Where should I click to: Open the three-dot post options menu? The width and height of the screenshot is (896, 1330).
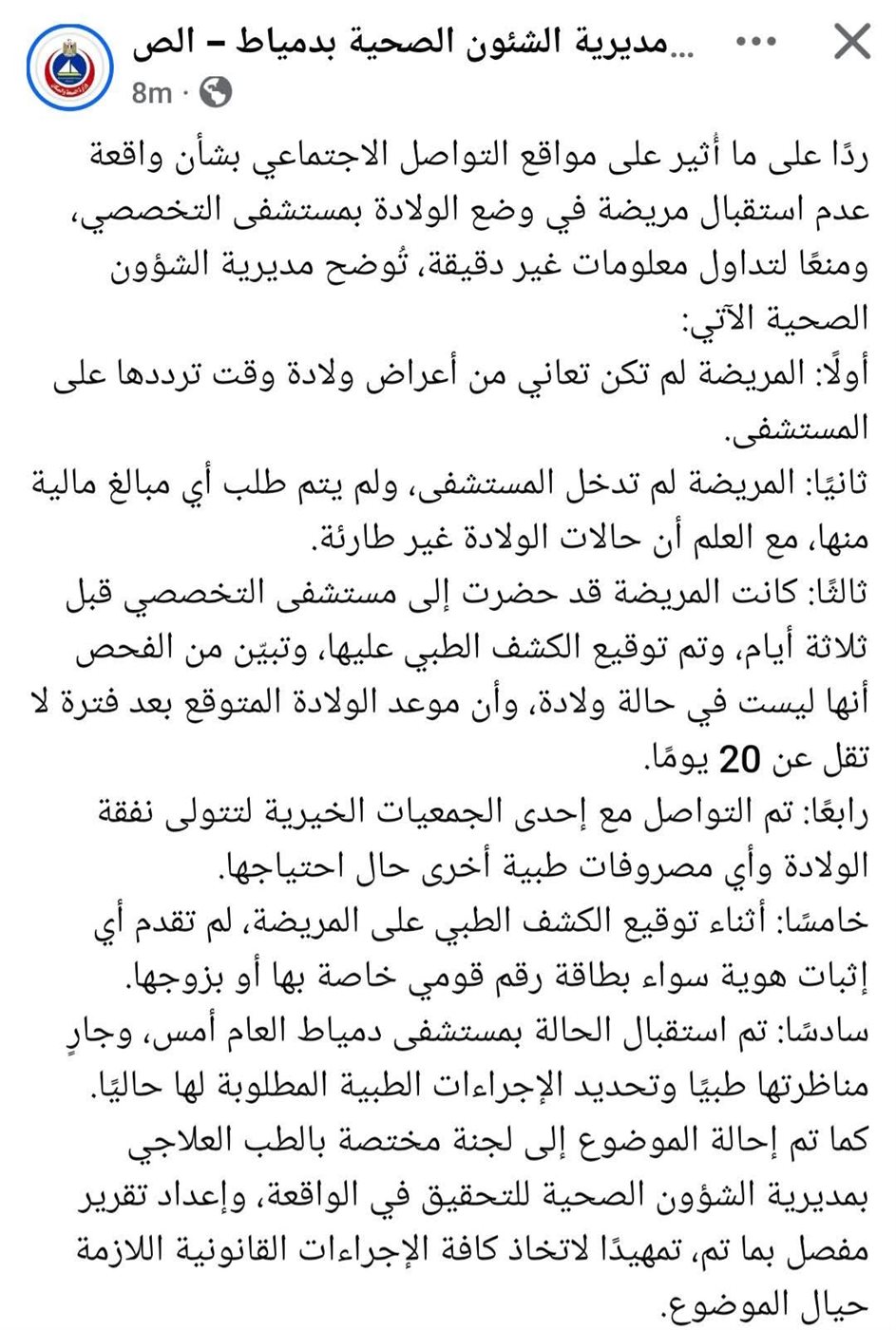point(756,42)
